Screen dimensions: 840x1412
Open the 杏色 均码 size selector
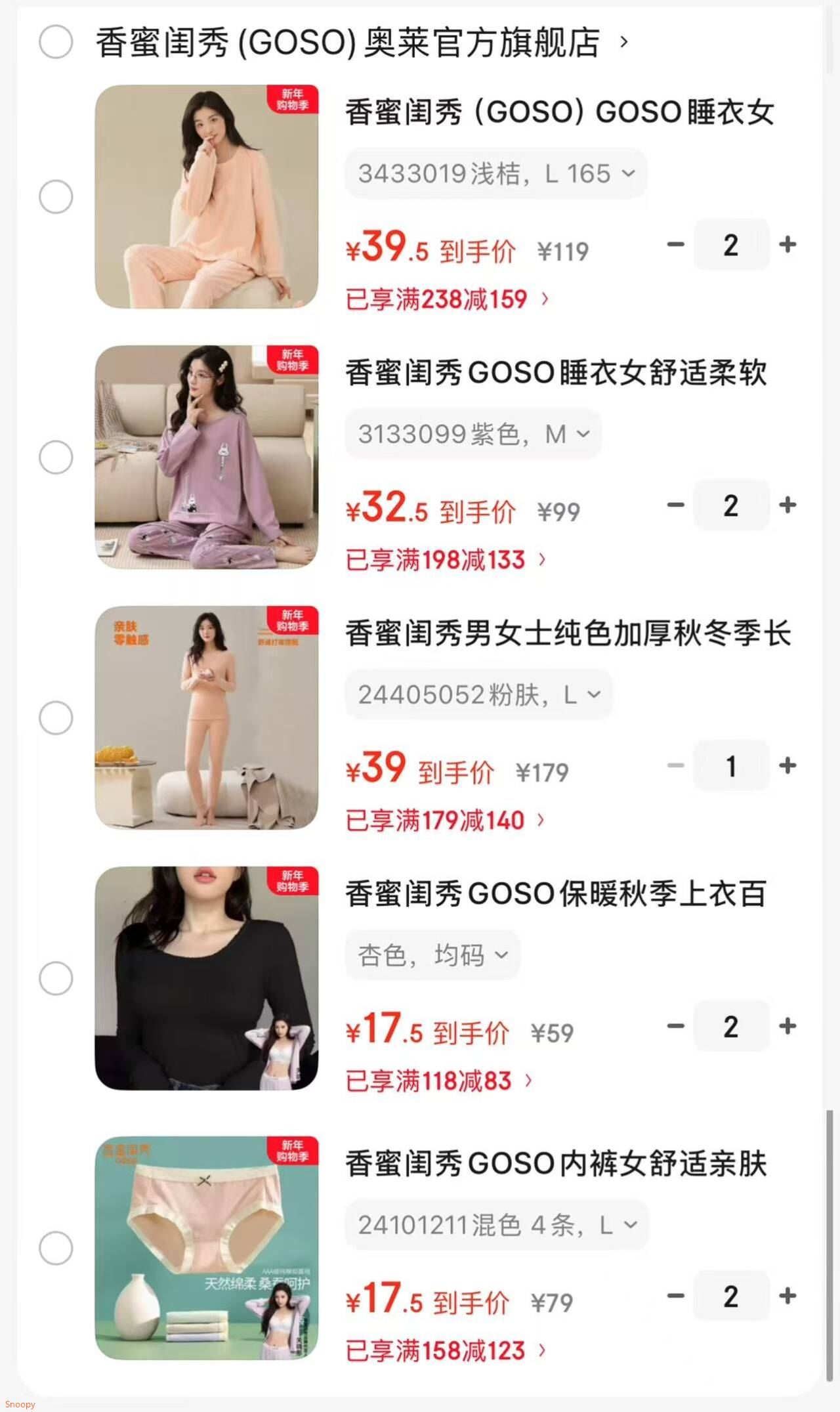[431, 955]
